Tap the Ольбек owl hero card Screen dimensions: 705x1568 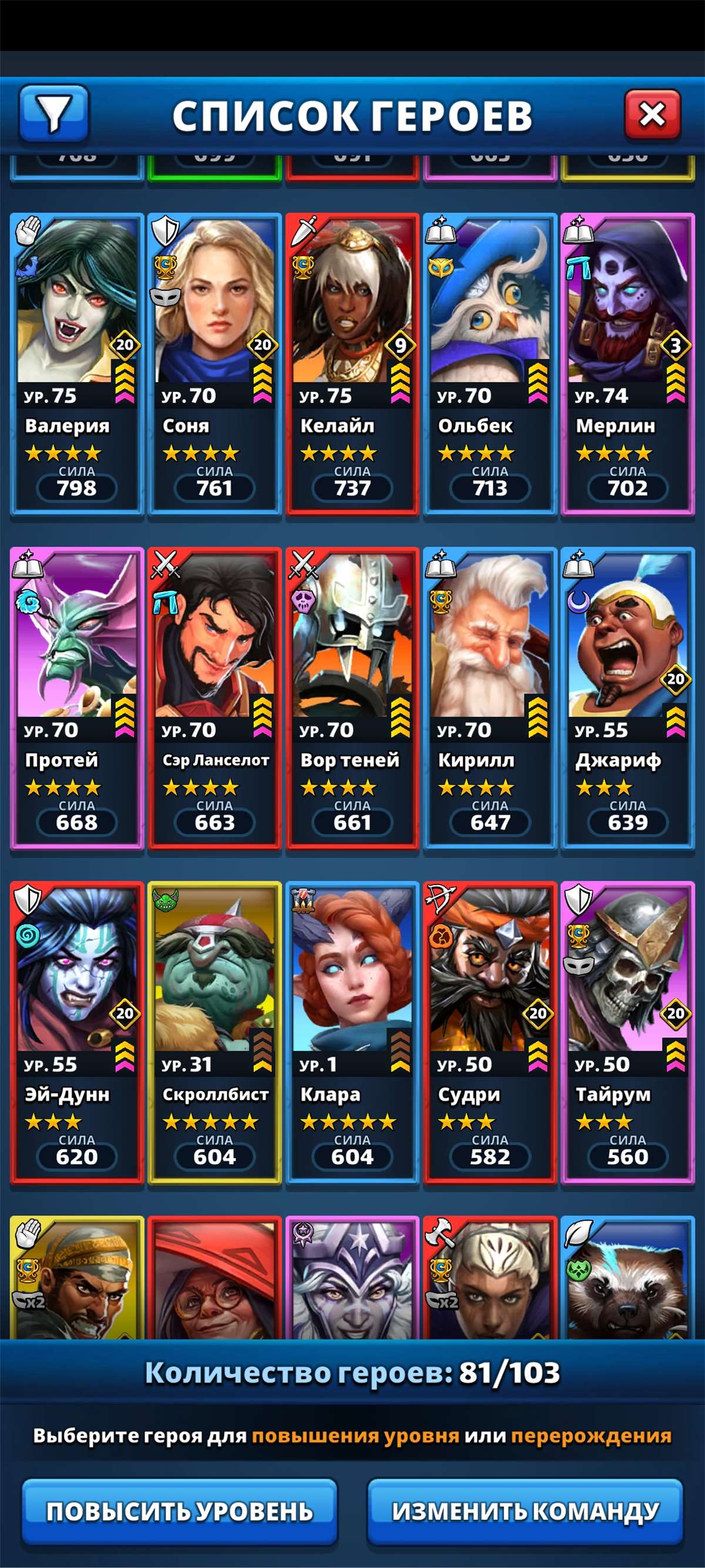click(489, 363)
